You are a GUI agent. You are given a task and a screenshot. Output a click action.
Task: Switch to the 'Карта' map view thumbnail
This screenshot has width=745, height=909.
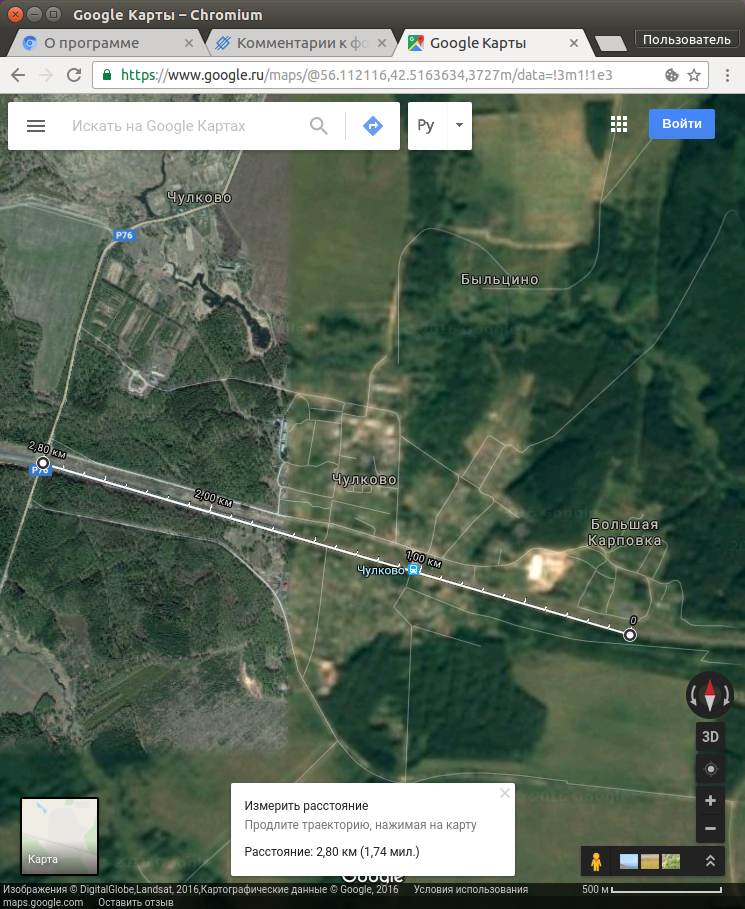(60, 836)
